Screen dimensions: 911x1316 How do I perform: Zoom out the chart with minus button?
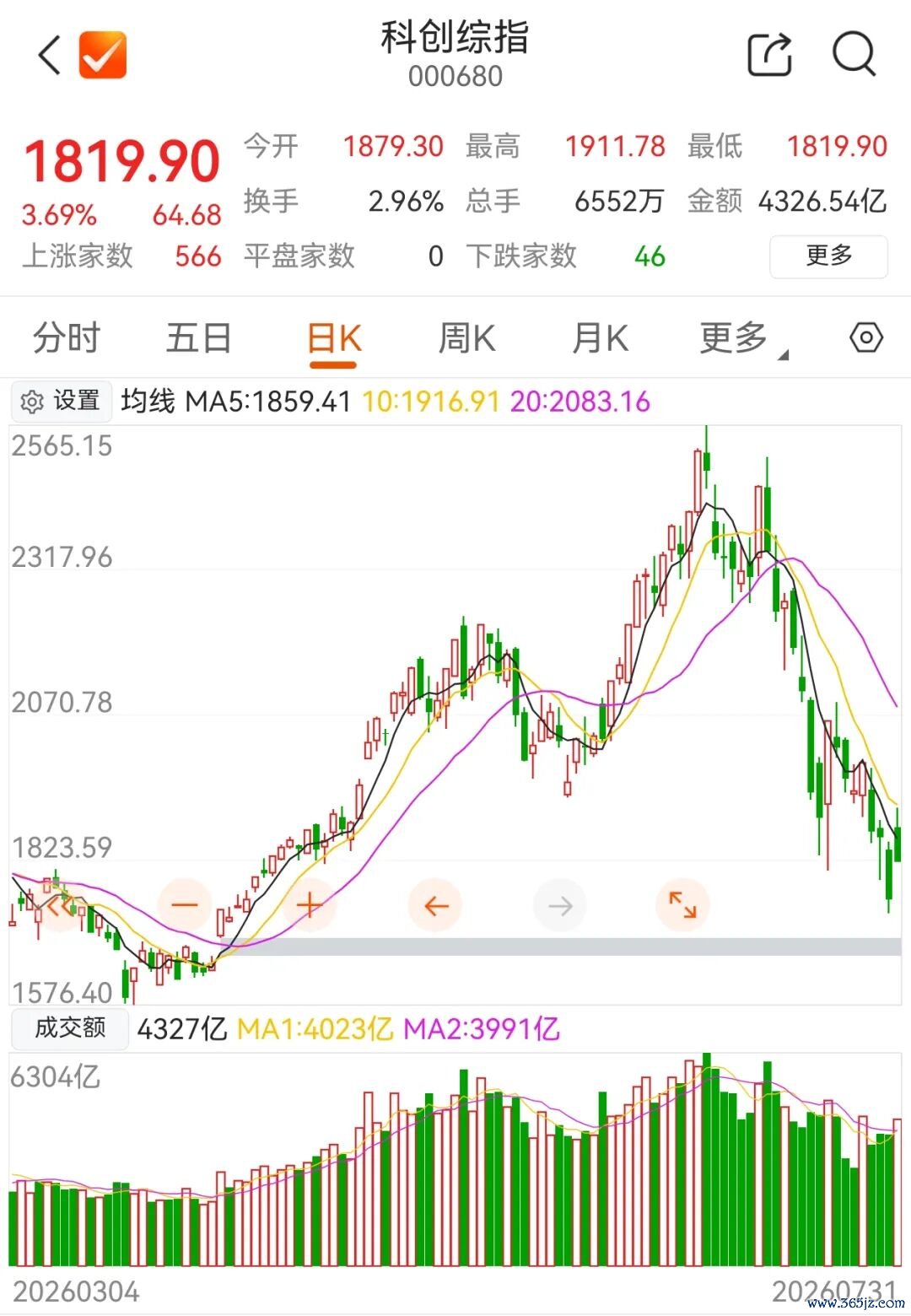pyautogui.click(x=185, y=905)
